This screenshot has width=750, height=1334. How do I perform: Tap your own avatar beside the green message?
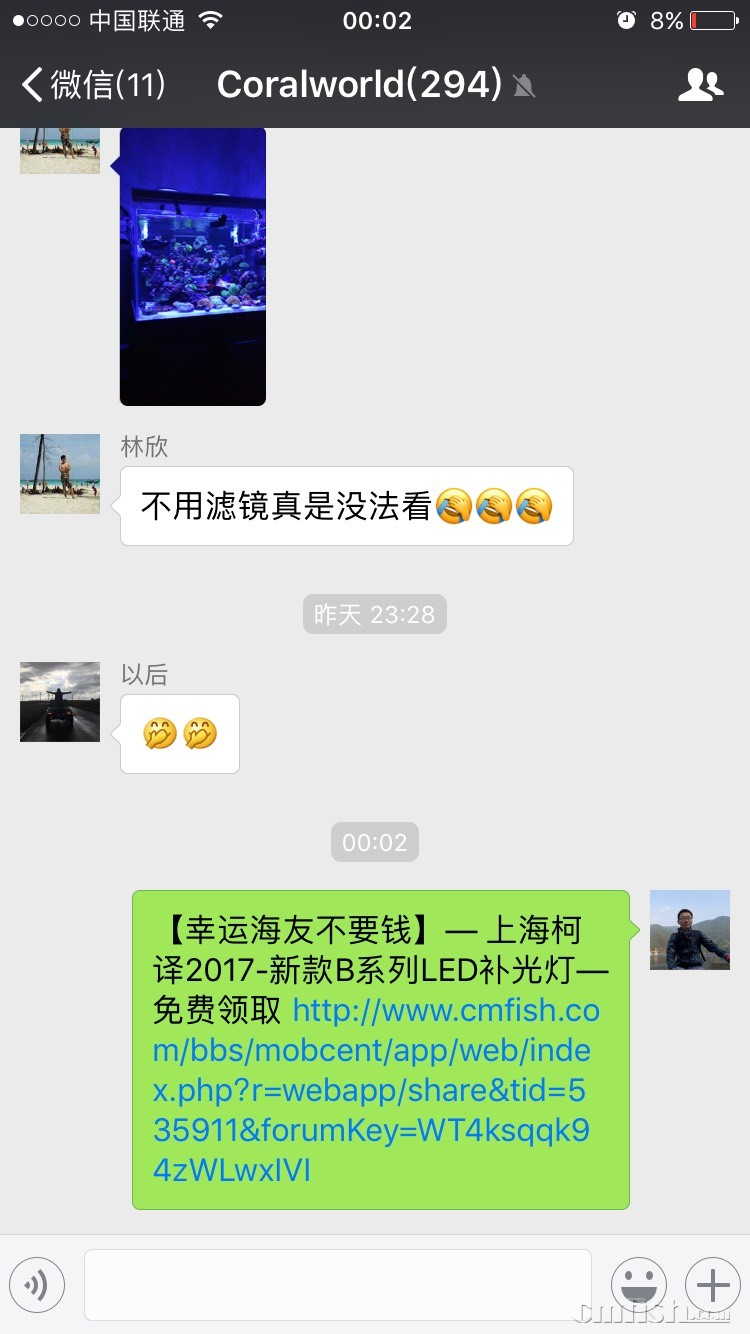690,930
